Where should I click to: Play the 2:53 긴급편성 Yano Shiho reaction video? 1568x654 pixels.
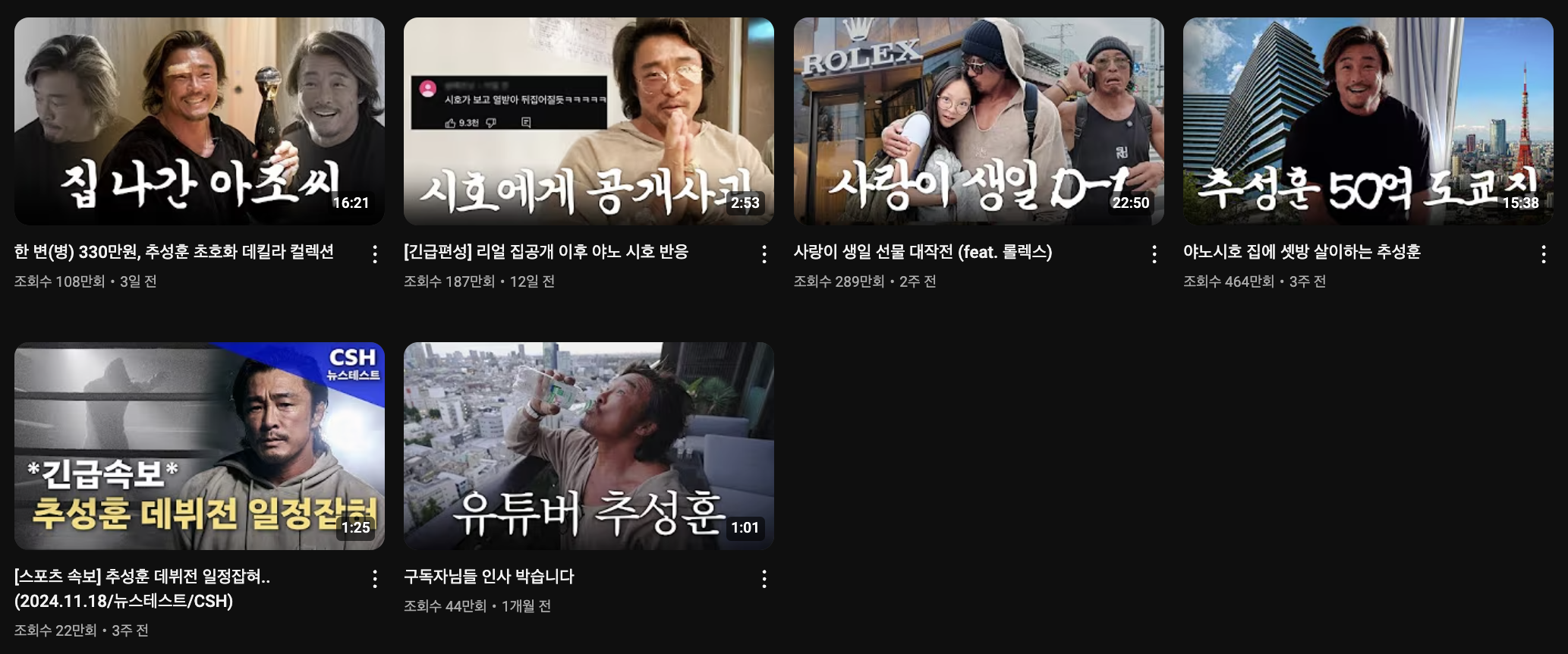coord(588,121)
